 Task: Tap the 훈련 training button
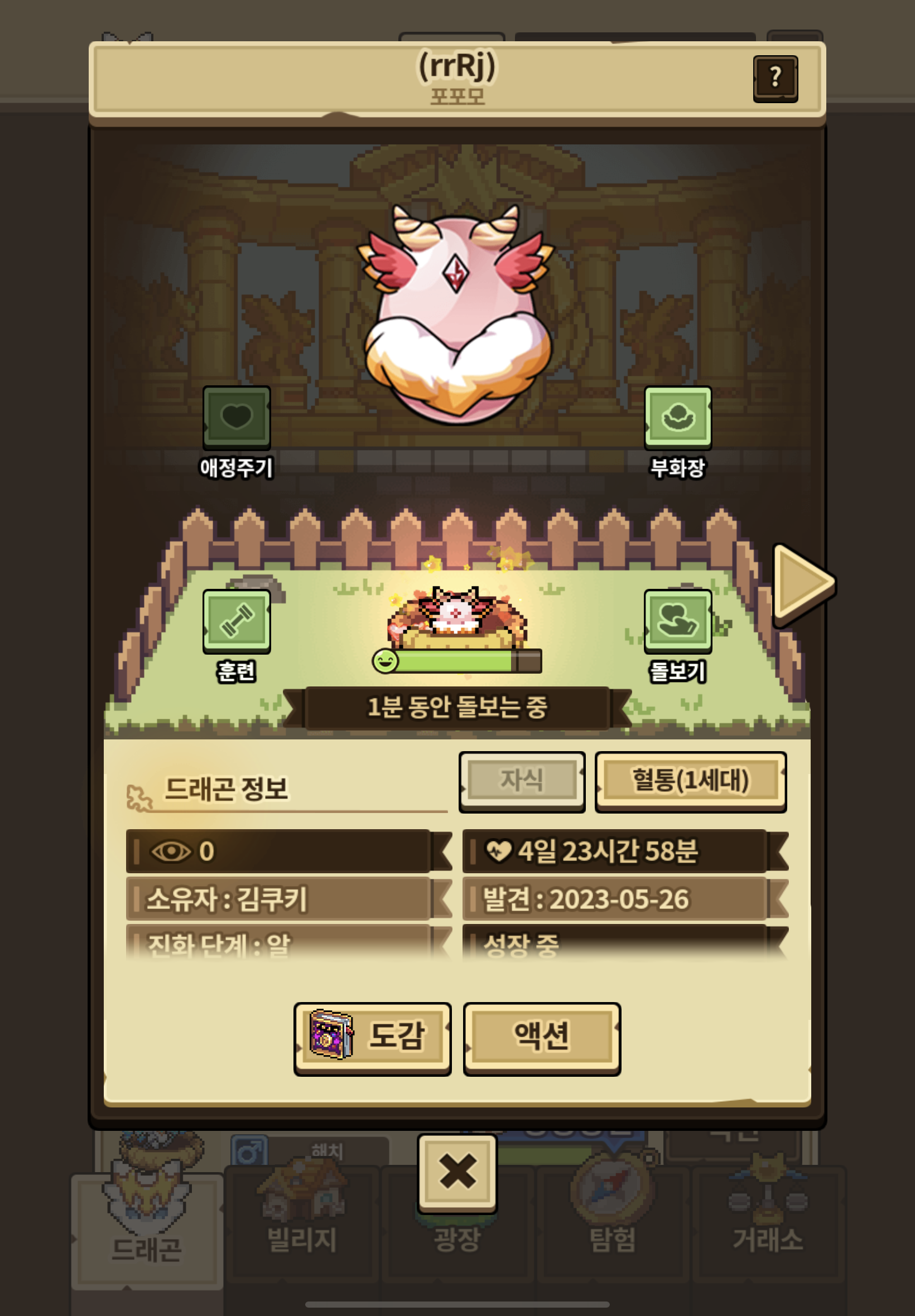click(236, 622)
